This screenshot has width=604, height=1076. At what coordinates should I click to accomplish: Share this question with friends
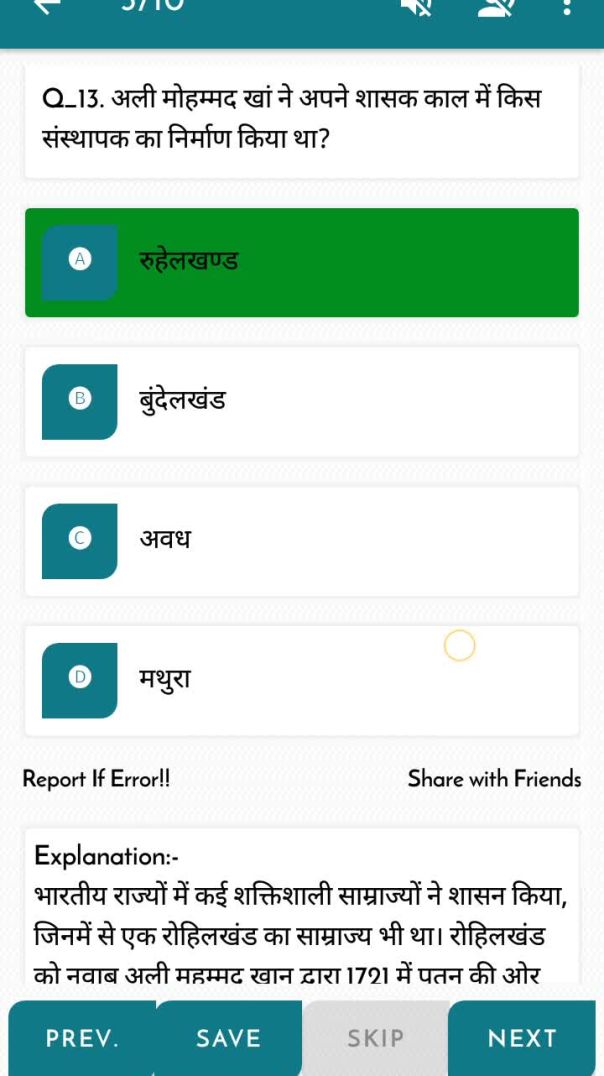pyautogui.click(x=494, y=779)
